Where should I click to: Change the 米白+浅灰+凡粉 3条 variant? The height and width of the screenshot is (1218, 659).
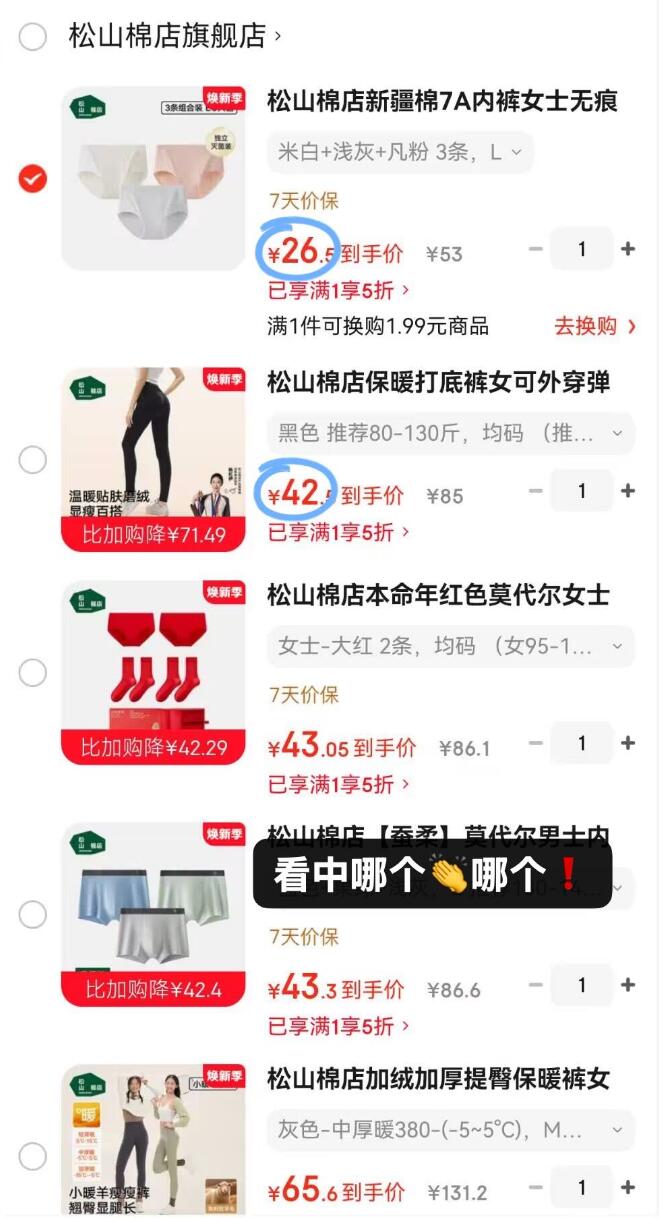pos(400,152)
